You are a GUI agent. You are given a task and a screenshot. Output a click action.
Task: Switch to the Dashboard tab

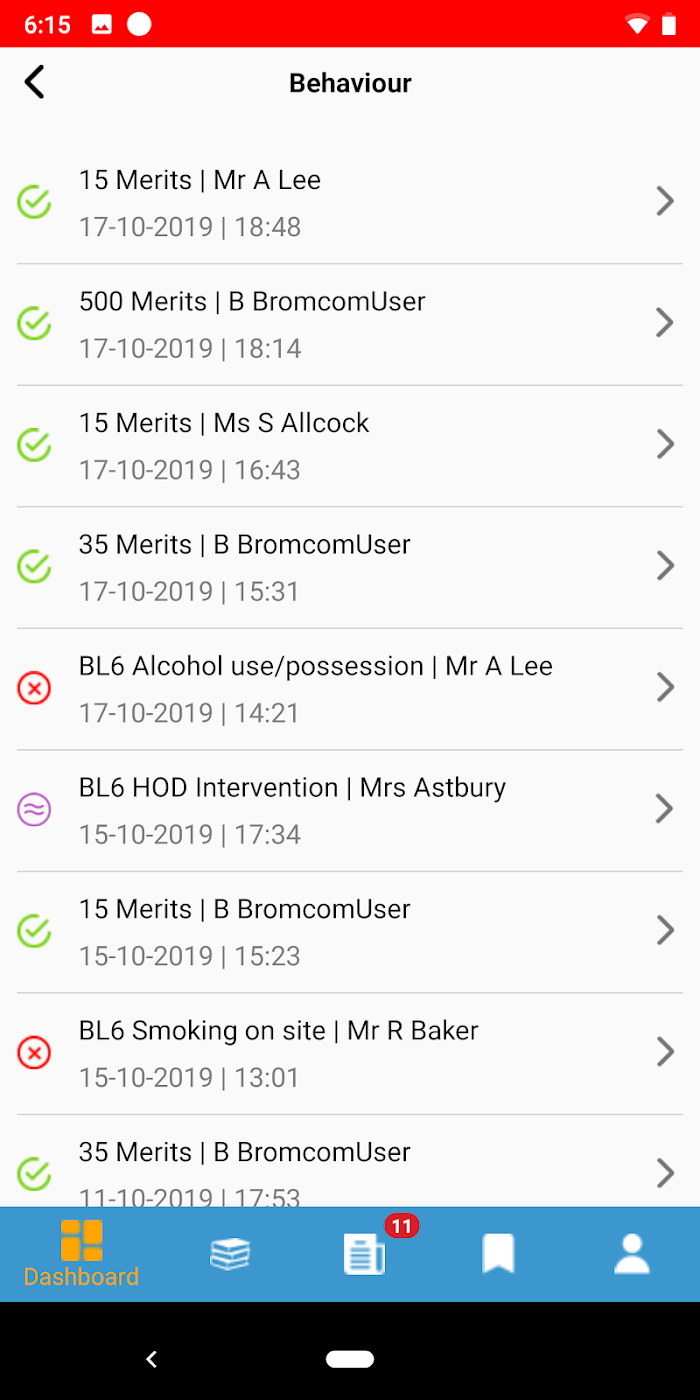[81, 1254]
